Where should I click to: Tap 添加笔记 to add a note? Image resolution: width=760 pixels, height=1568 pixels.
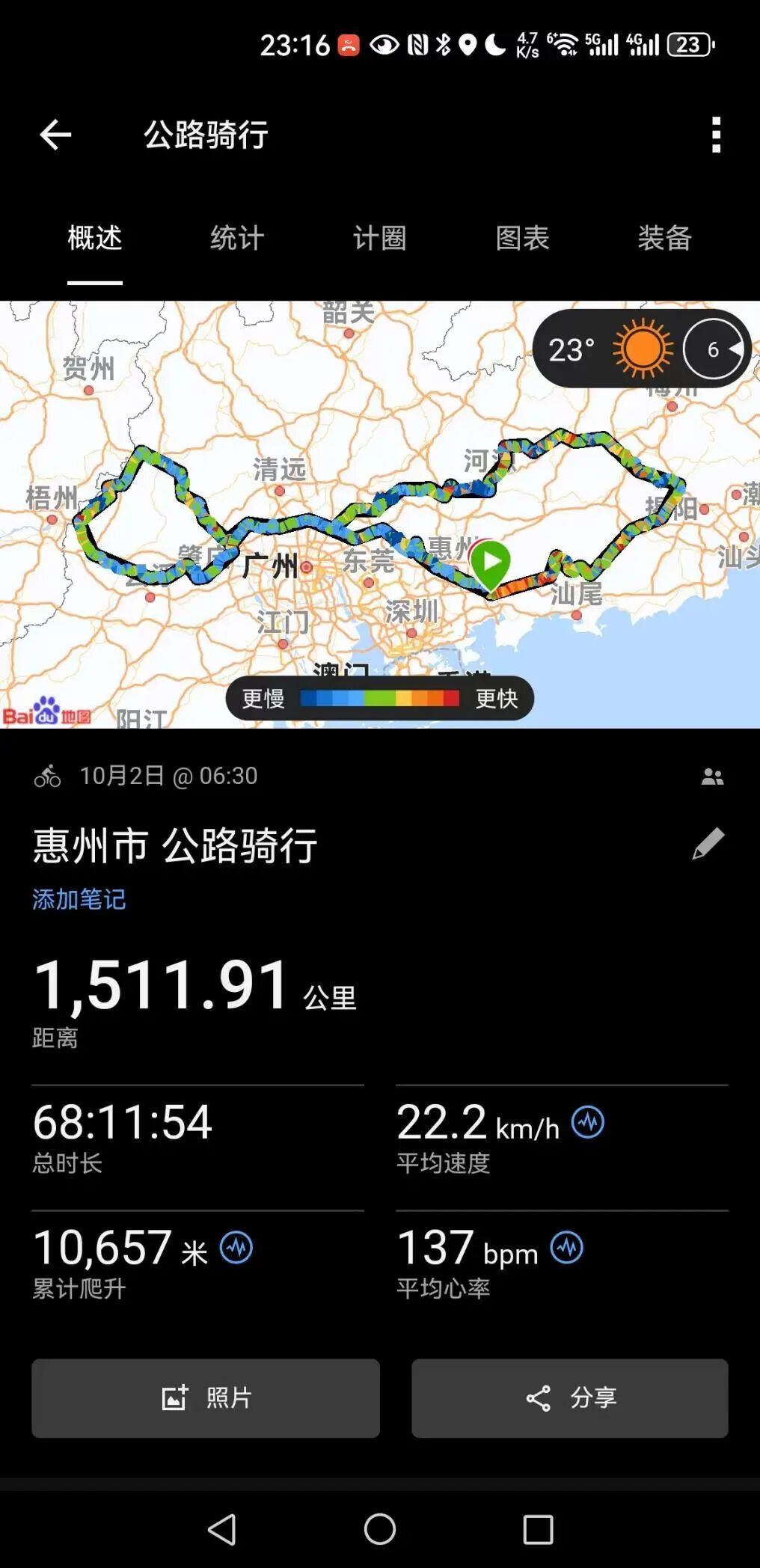[x=79, y=899]
